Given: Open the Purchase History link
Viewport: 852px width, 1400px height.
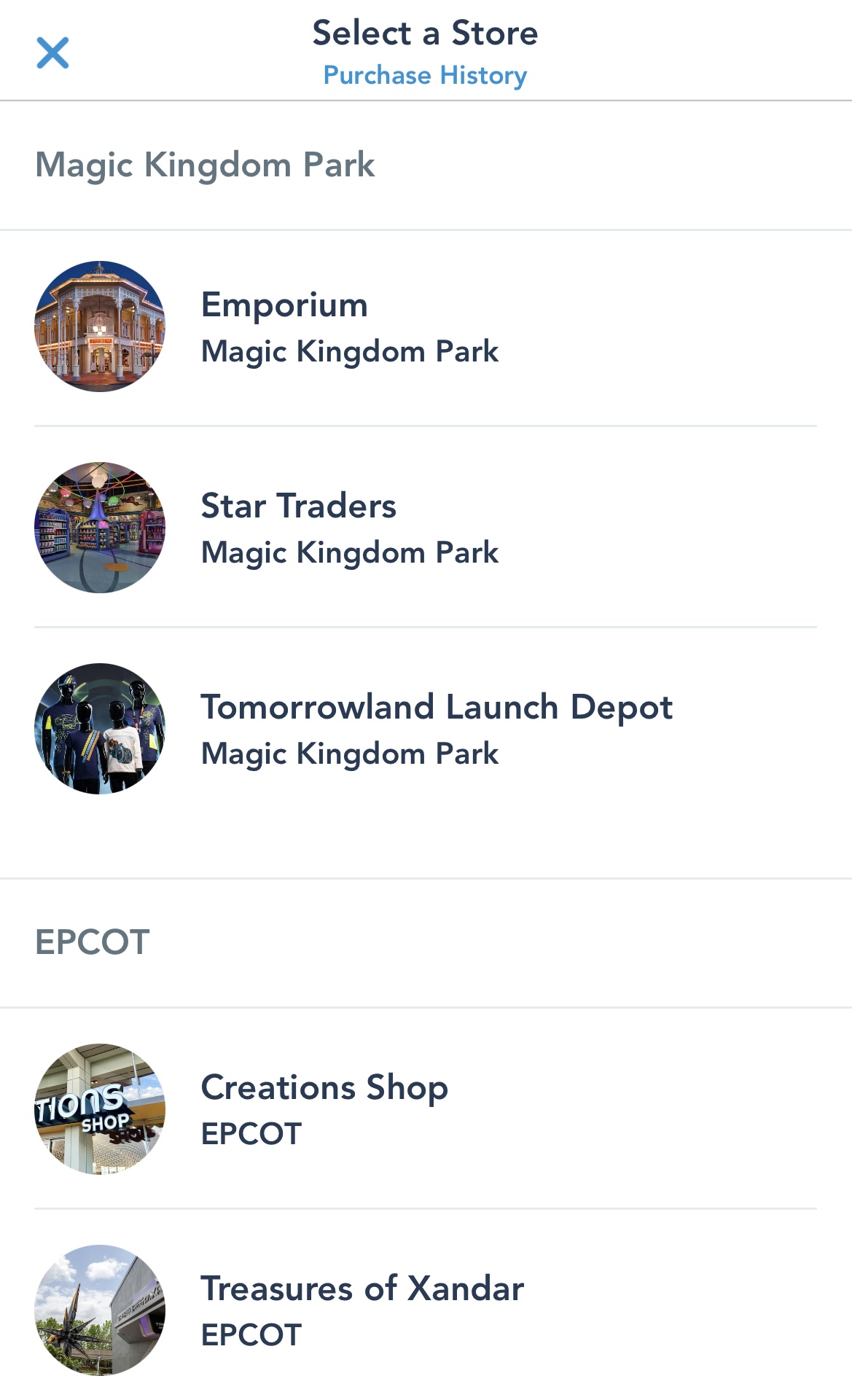Looking at the screenshot, I should [x=425, y=75].
